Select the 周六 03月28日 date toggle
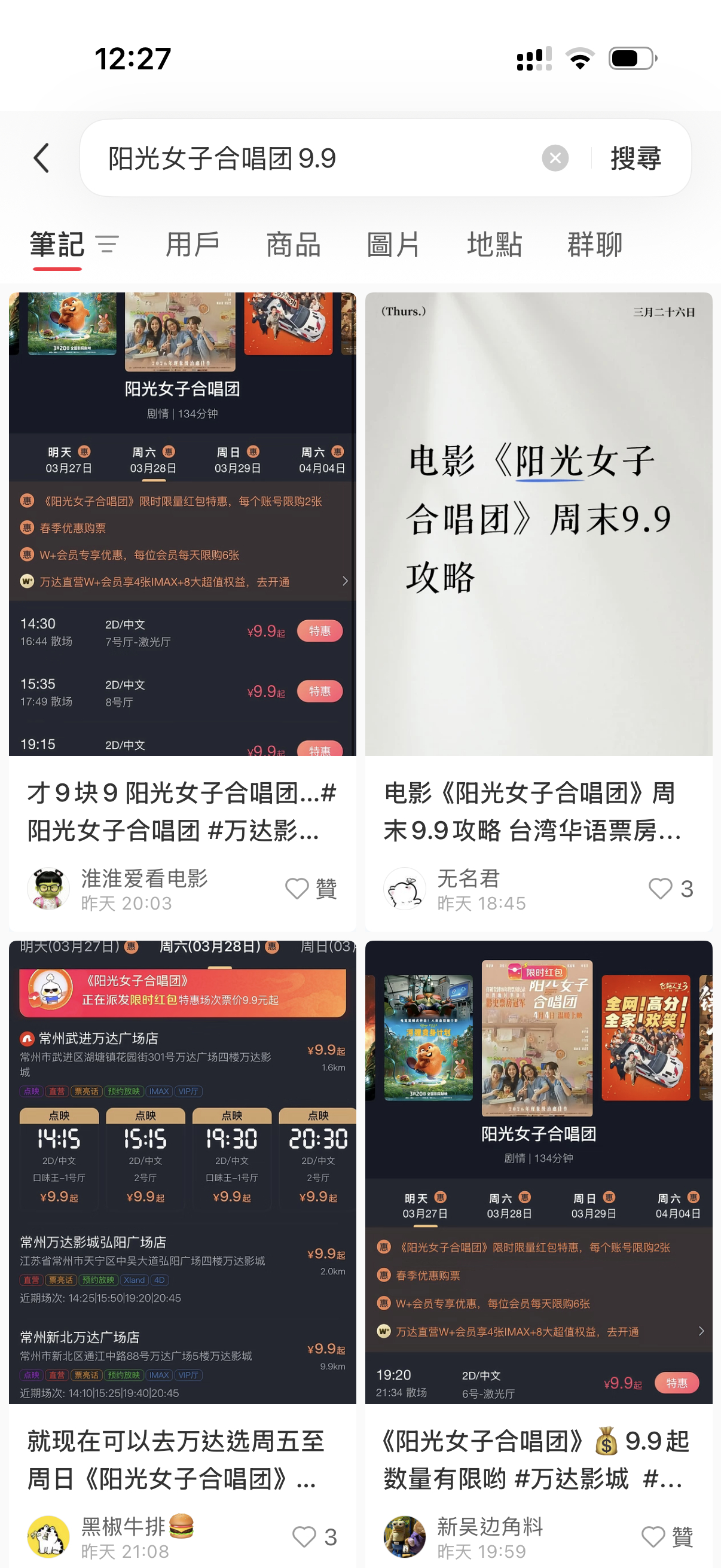 pos(152,459)
